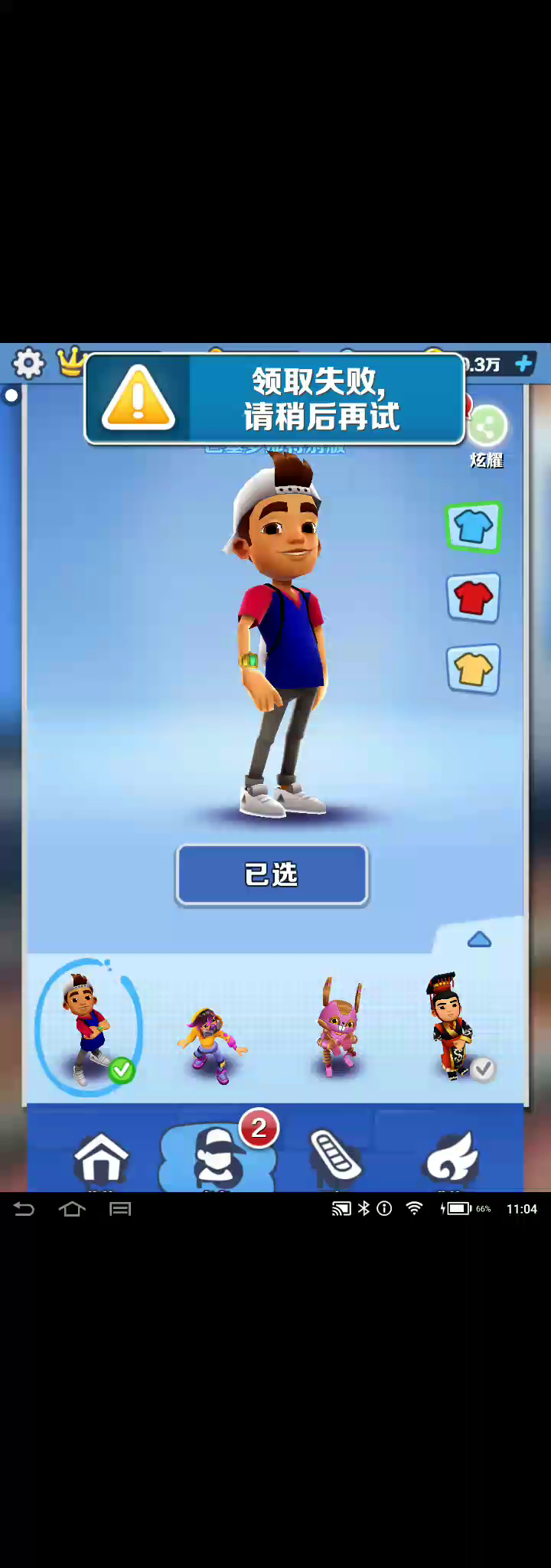
Task: Go to the home tab
Action: pos(101,1158)
